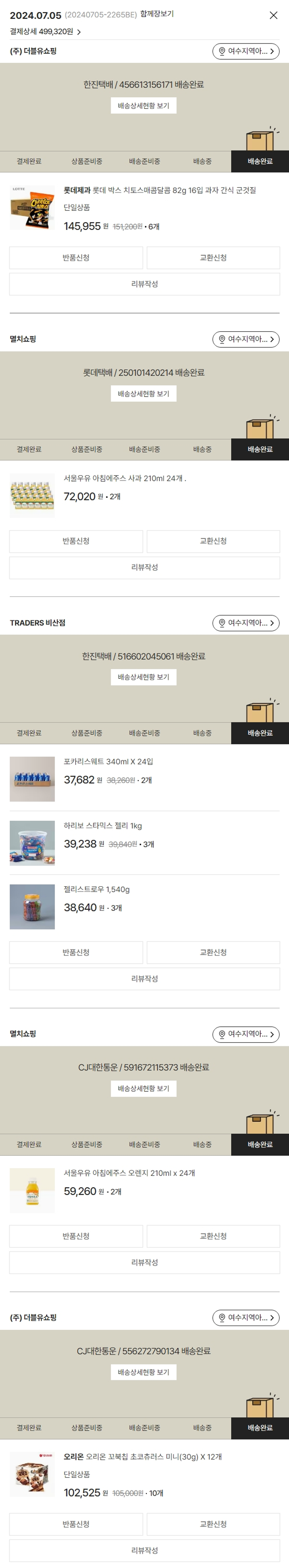The width and height of the screenshot is (289, 1568).
Task: Request a return for 서울우유 아침에주스 사과
Action: coord(76,541)
